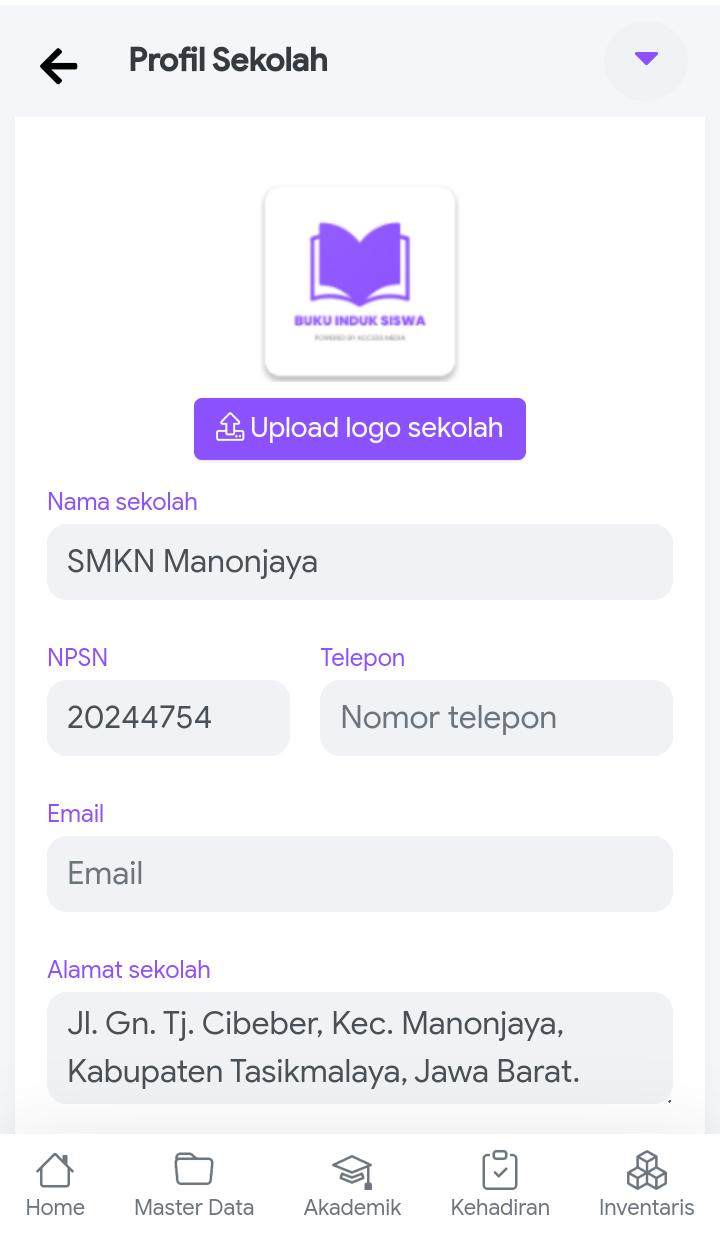Focus the Email input field
This screenshot has width=720, height=1235.
tap(360, 874)
